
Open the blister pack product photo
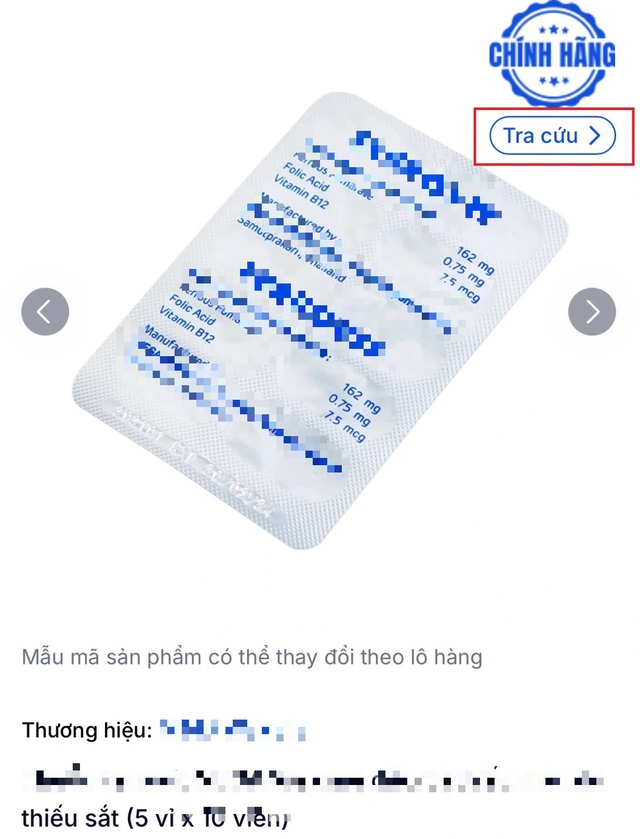(320, 320)
